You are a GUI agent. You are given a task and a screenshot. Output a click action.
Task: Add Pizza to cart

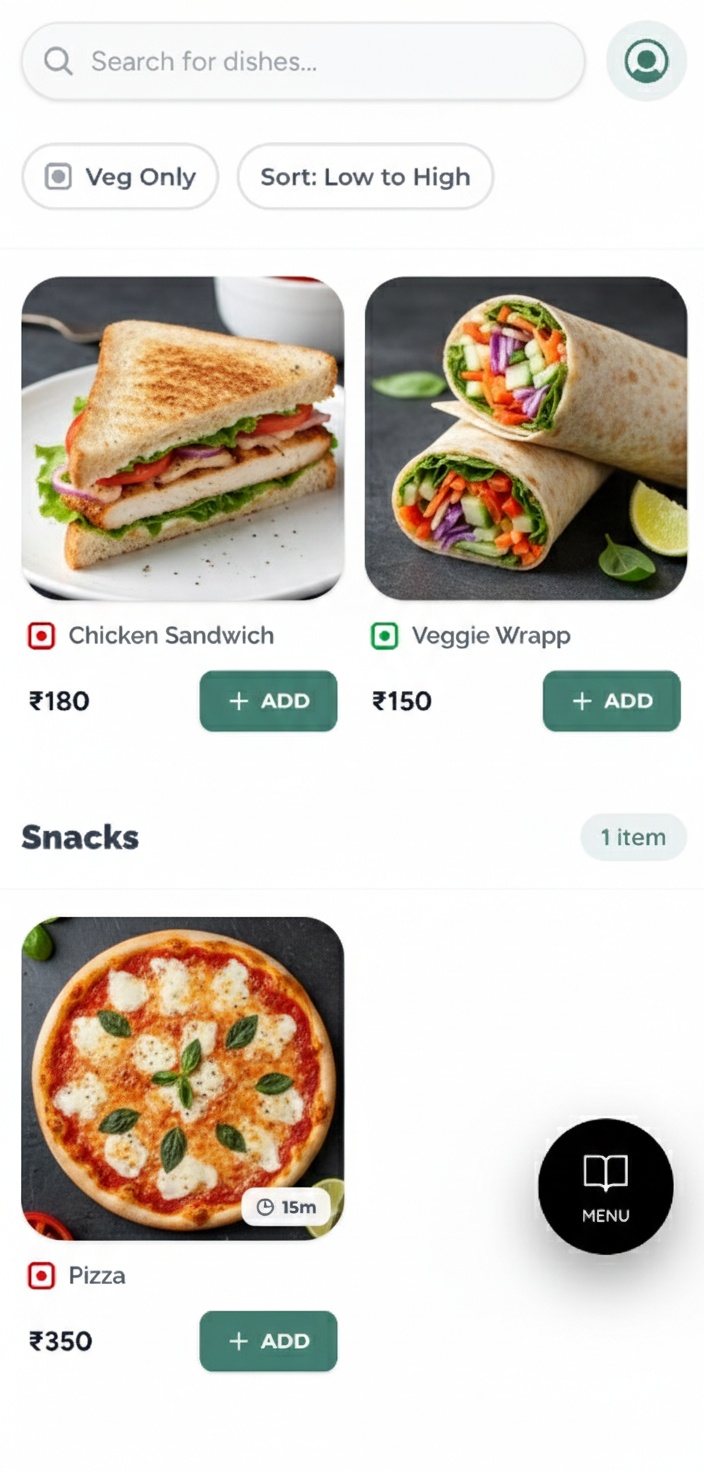tap(268, 1341)
